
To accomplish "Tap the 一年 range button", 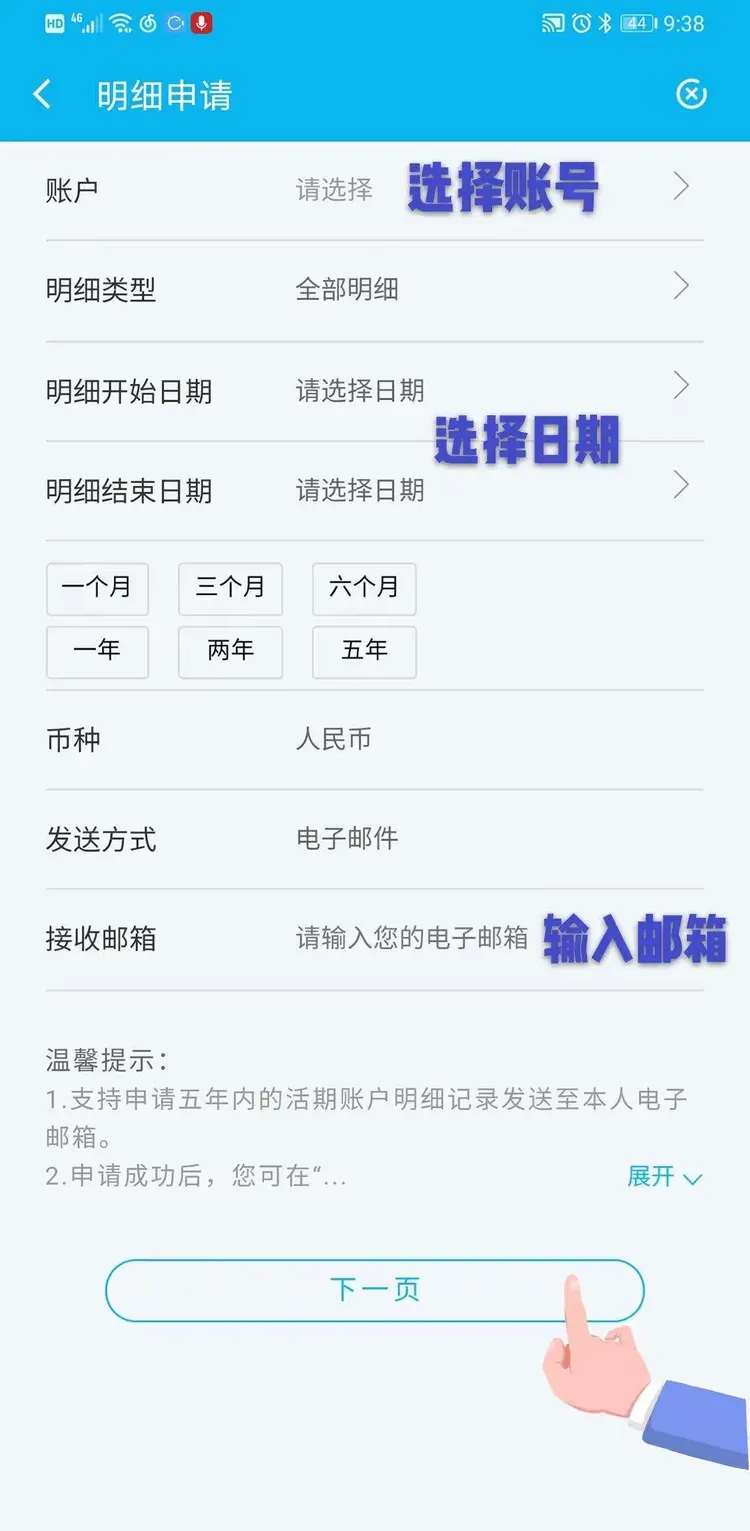I will coord(97,652).
